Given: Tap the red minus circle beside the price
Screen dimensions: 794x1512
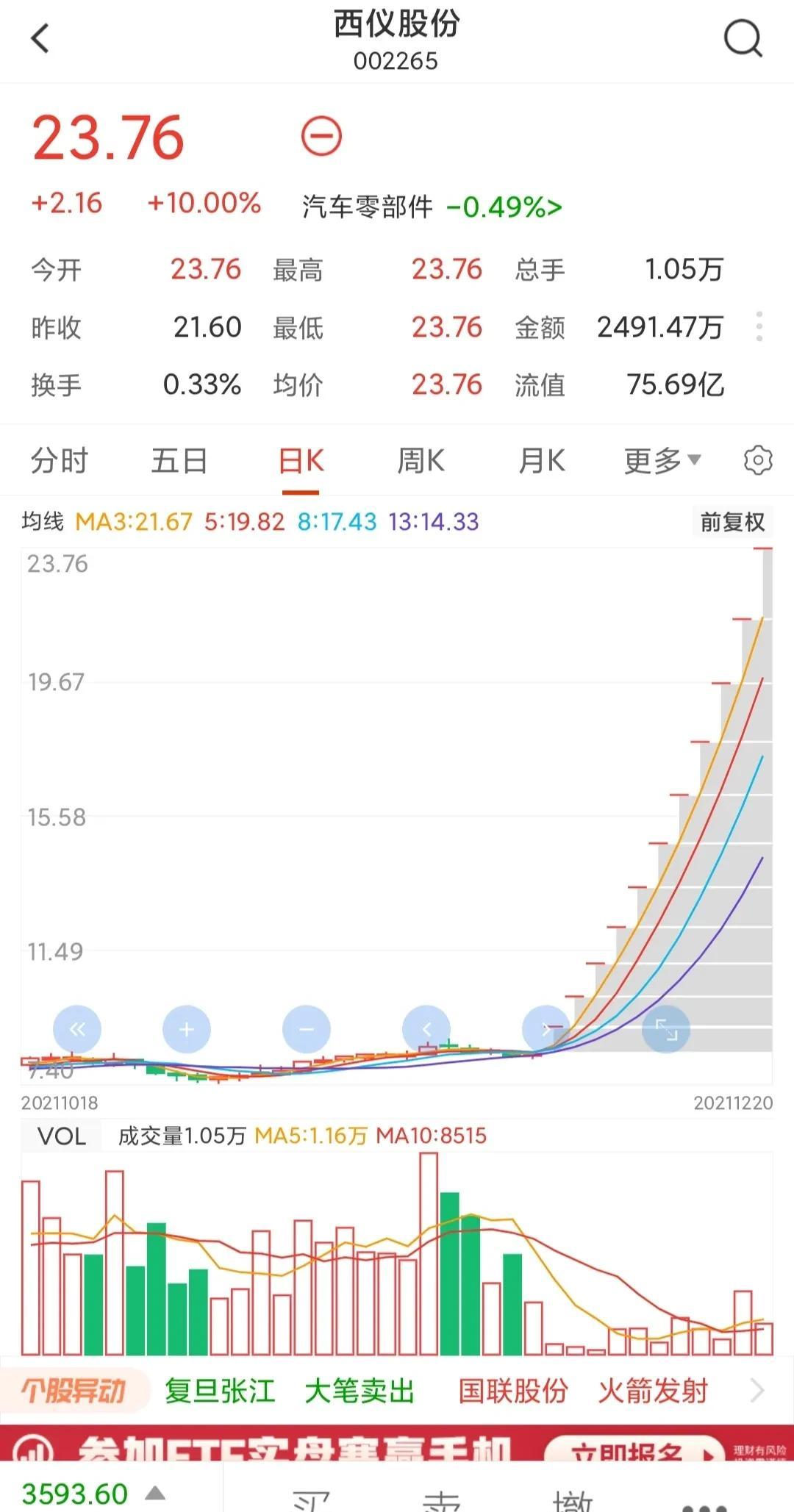Looking at the screenshot, I should tap(321, 136).
